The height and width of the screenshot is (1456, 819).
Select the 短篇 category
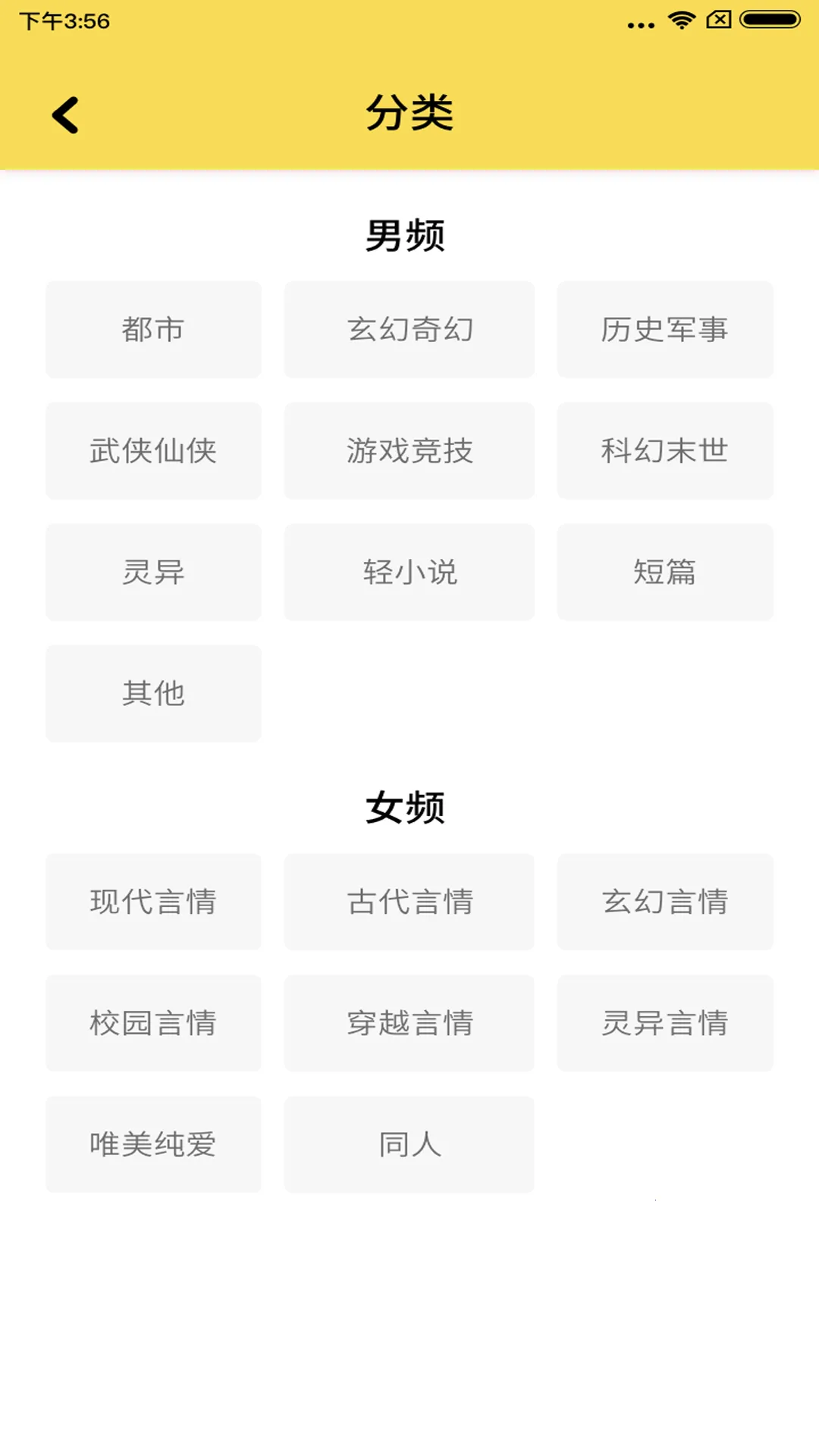[665, 572]
